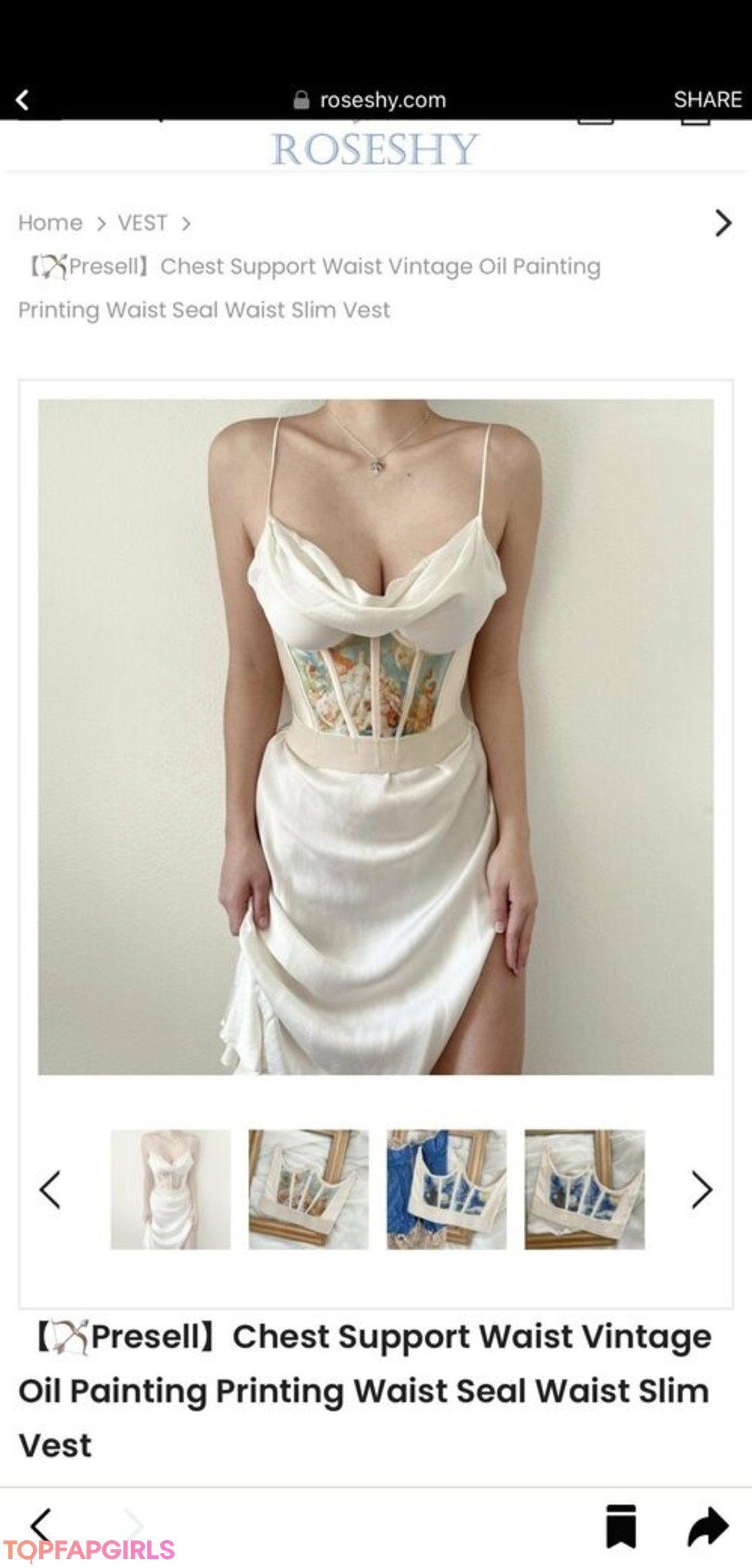Tap the share arrow in bottom bar
This screenshot has height=1568, width=752.
(708, 1527)
